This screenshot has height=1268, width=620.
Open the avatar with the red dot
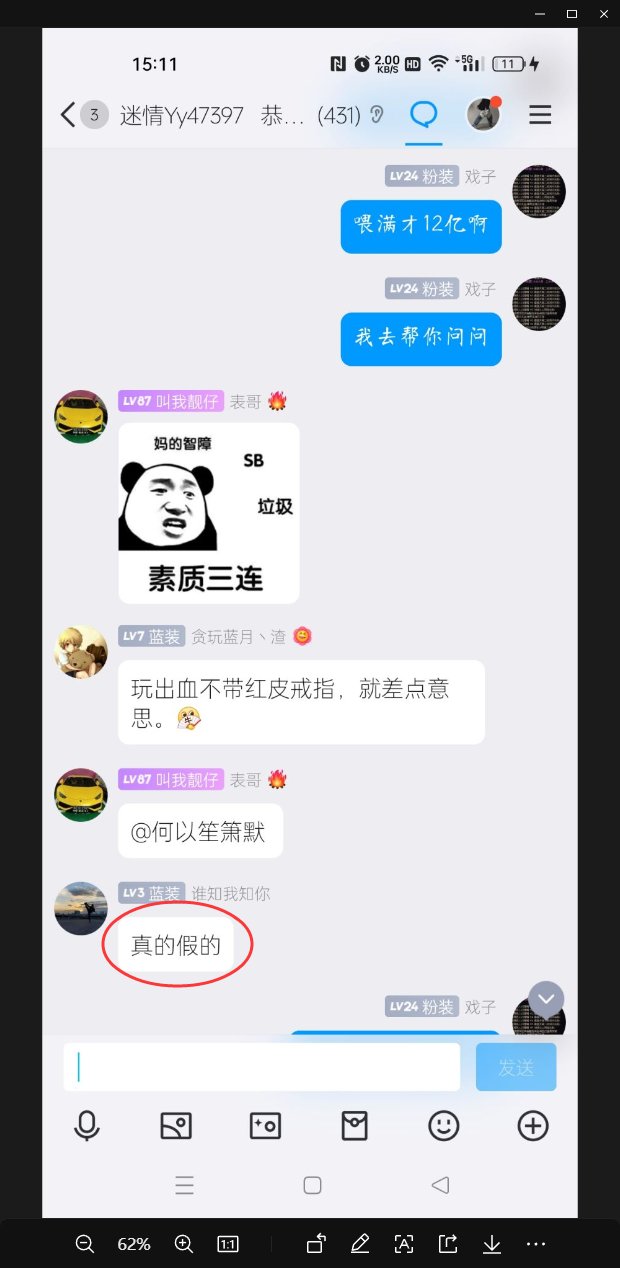click(484, 115)
